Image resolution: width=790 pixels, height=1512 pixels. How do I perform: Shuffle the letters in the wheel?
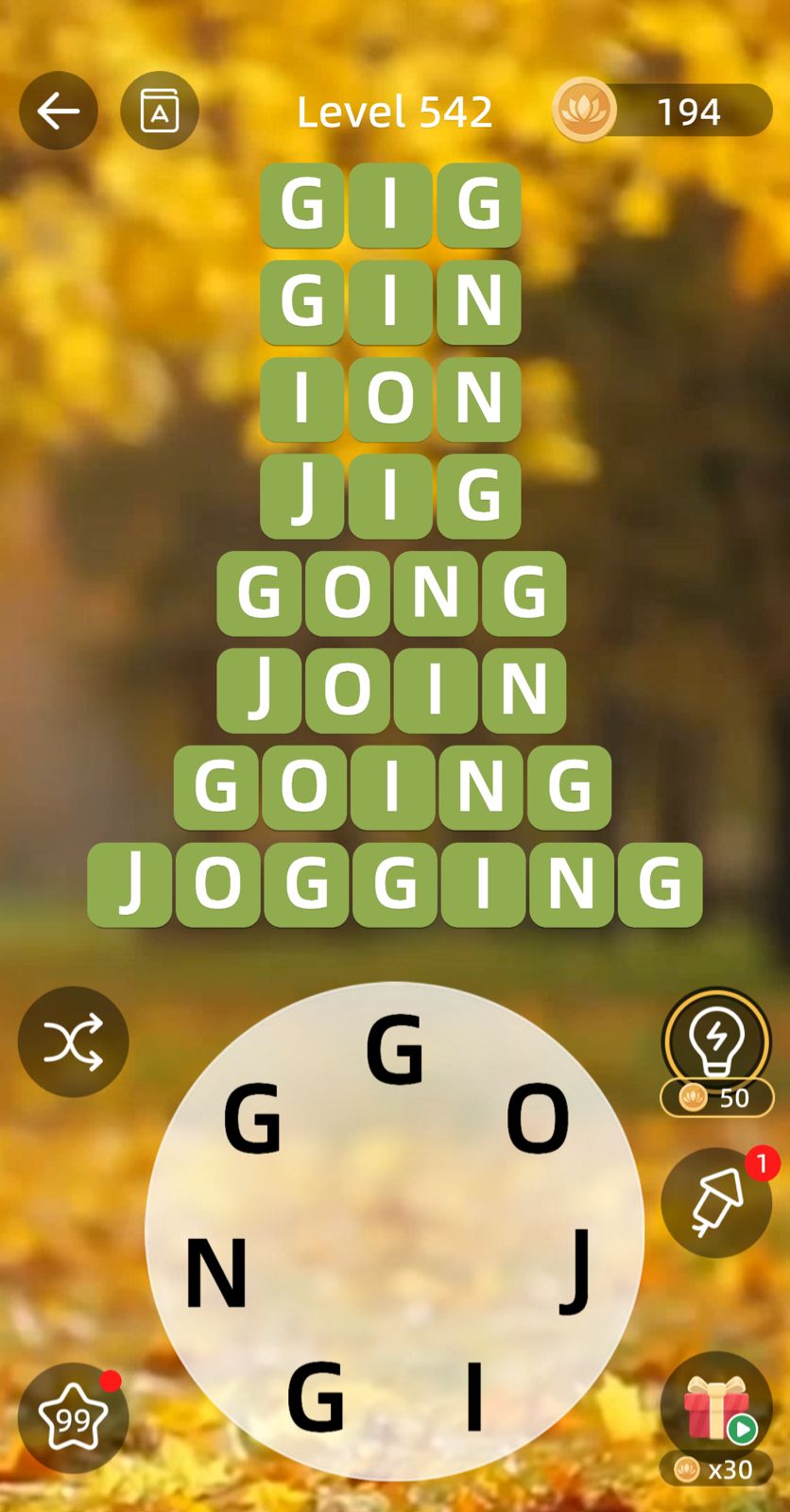click(x=73, y=1041)
